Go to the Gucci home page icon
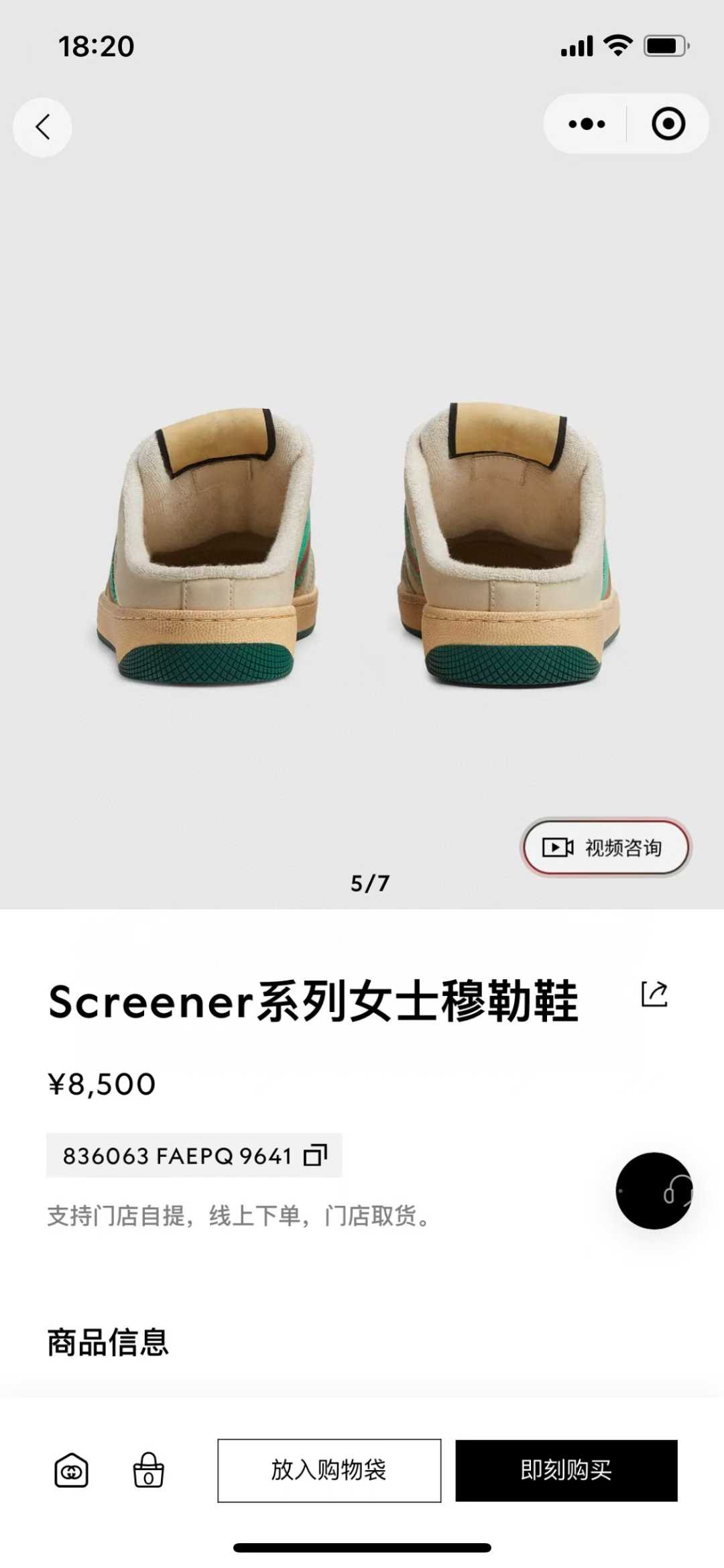 (x=71, y=1470)
